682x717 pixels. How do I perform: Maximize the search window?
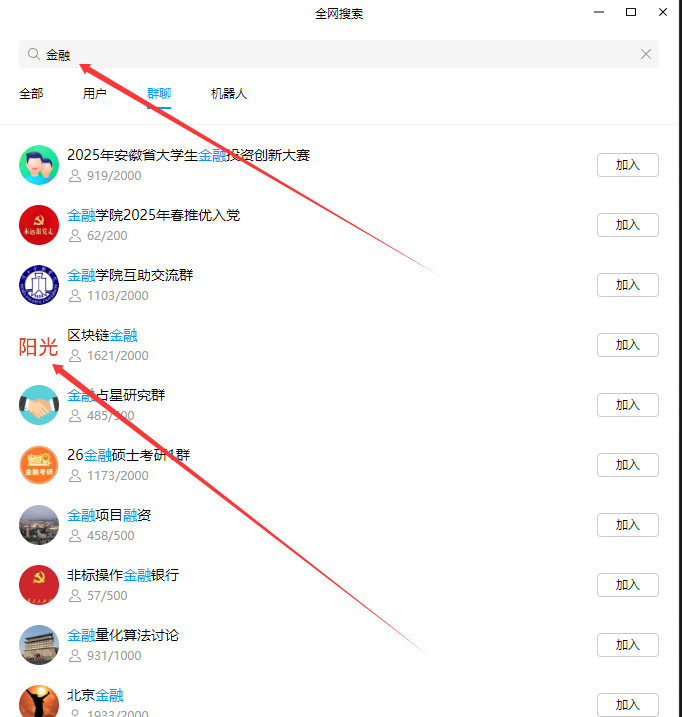631,12
